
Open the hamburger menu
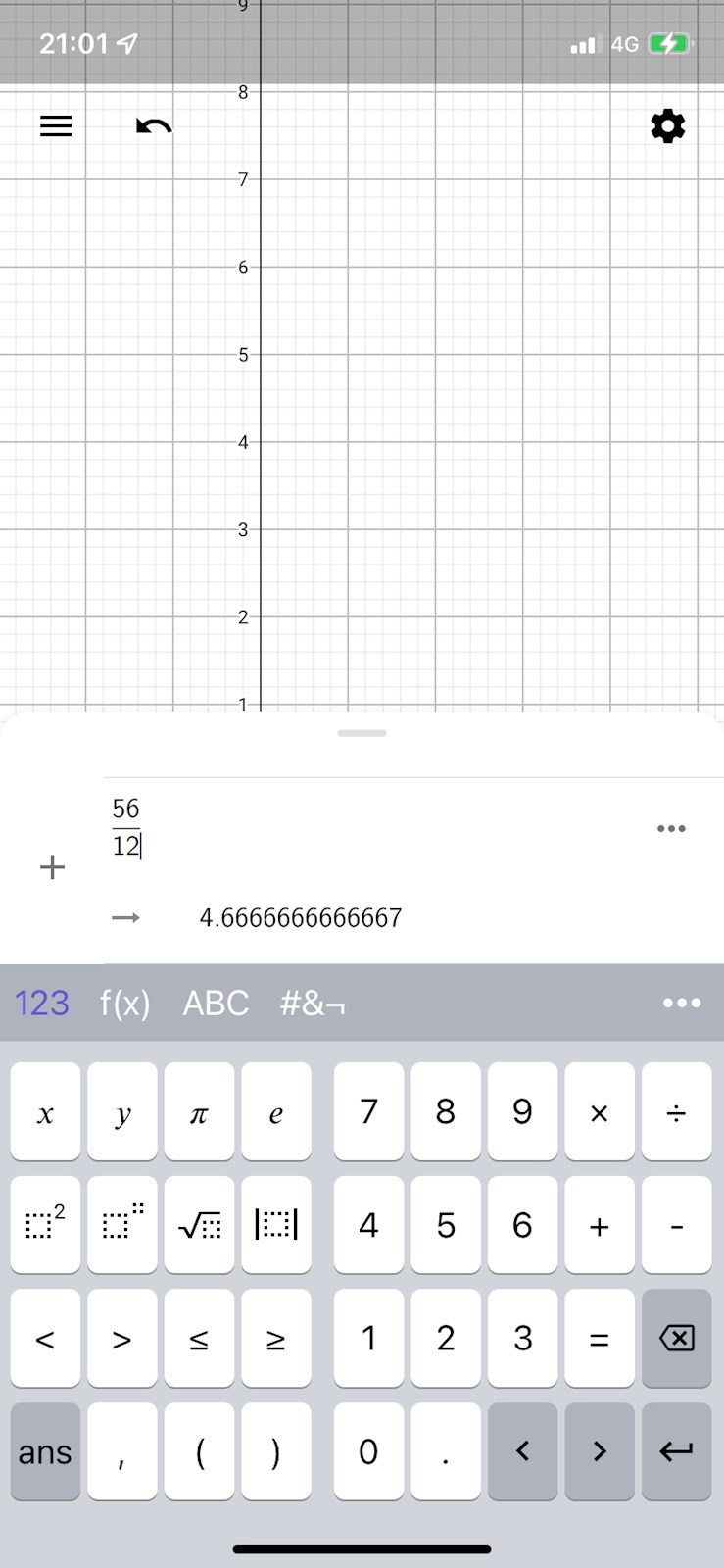tap(56, 126)
